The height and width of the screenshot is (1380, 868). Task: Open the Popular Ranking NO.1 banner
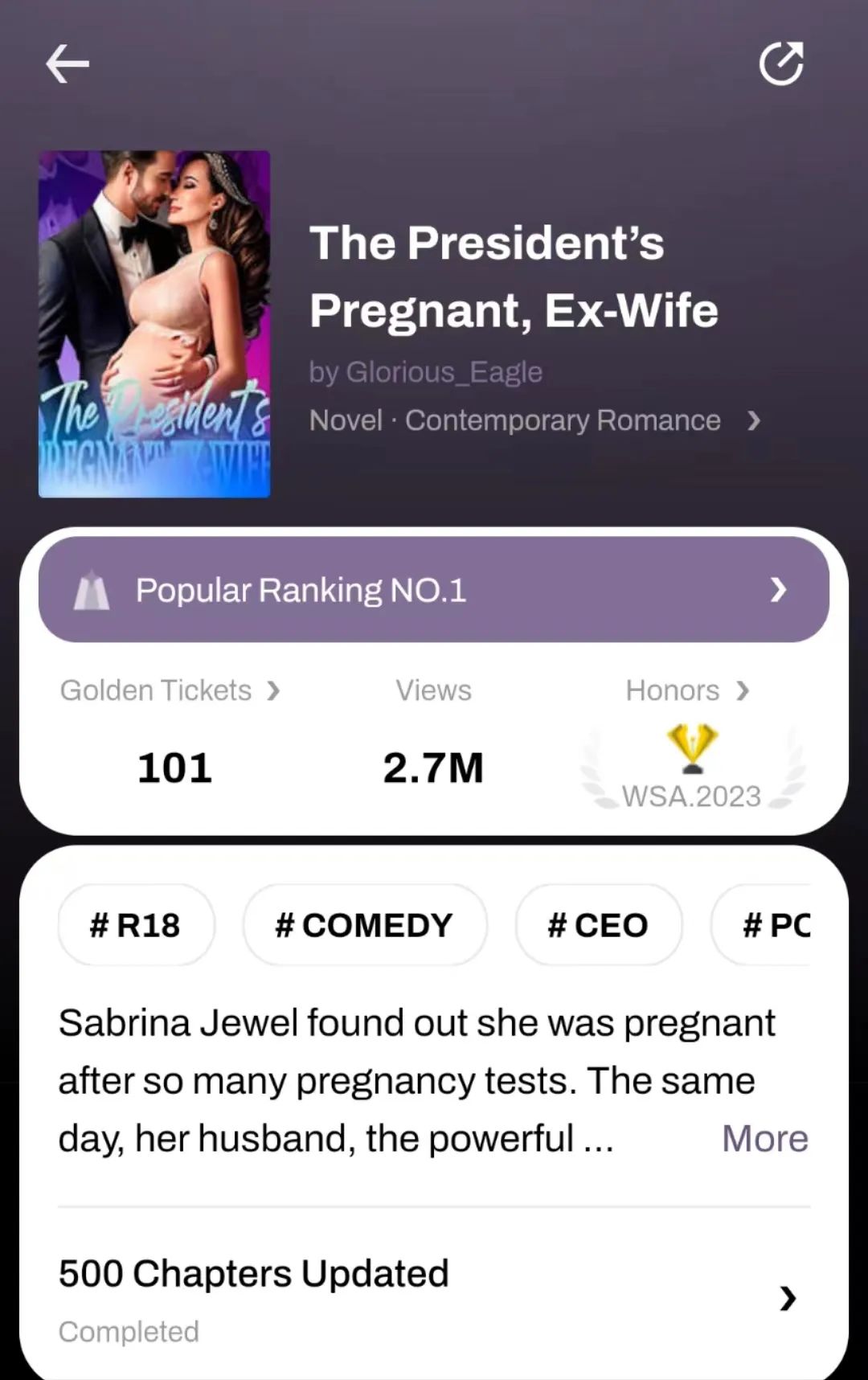click(x=434, y=590)
